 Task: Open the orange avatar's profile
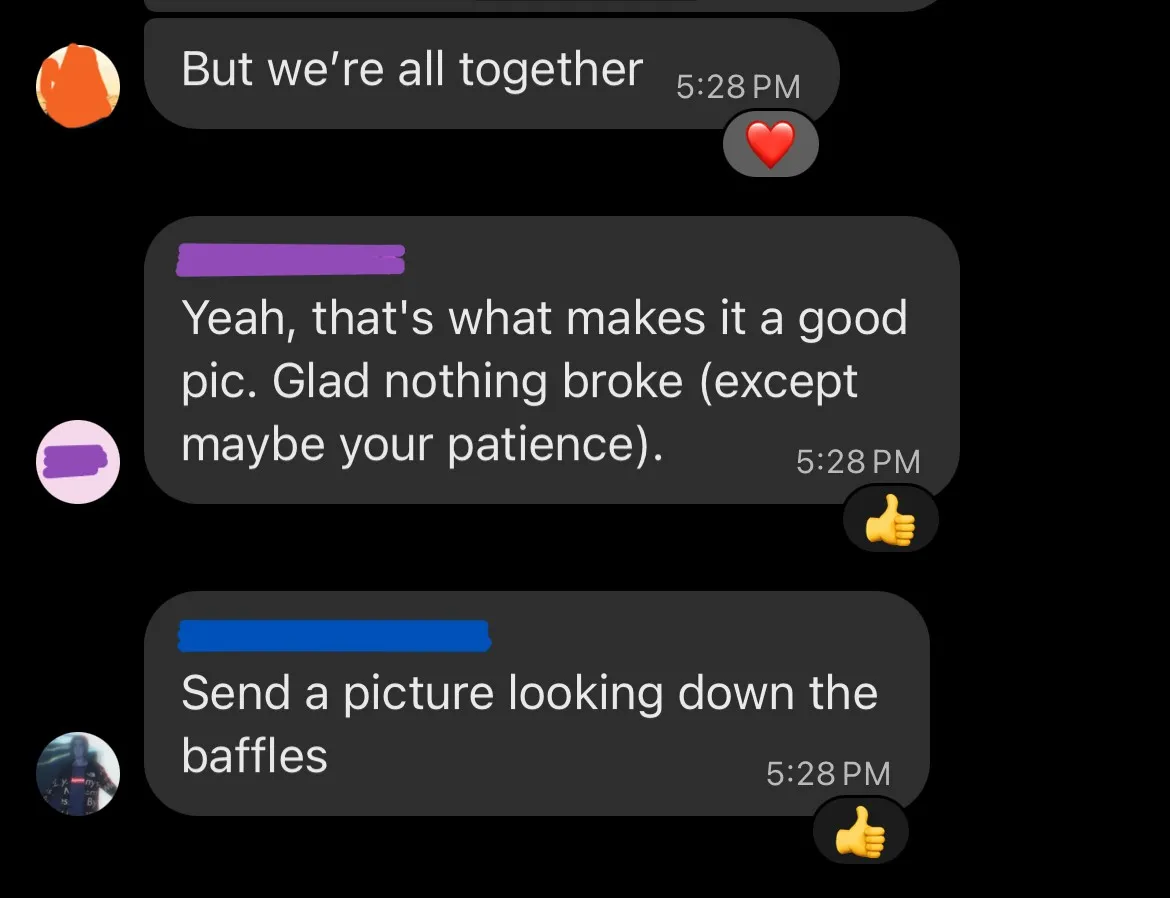coord(78,85)
